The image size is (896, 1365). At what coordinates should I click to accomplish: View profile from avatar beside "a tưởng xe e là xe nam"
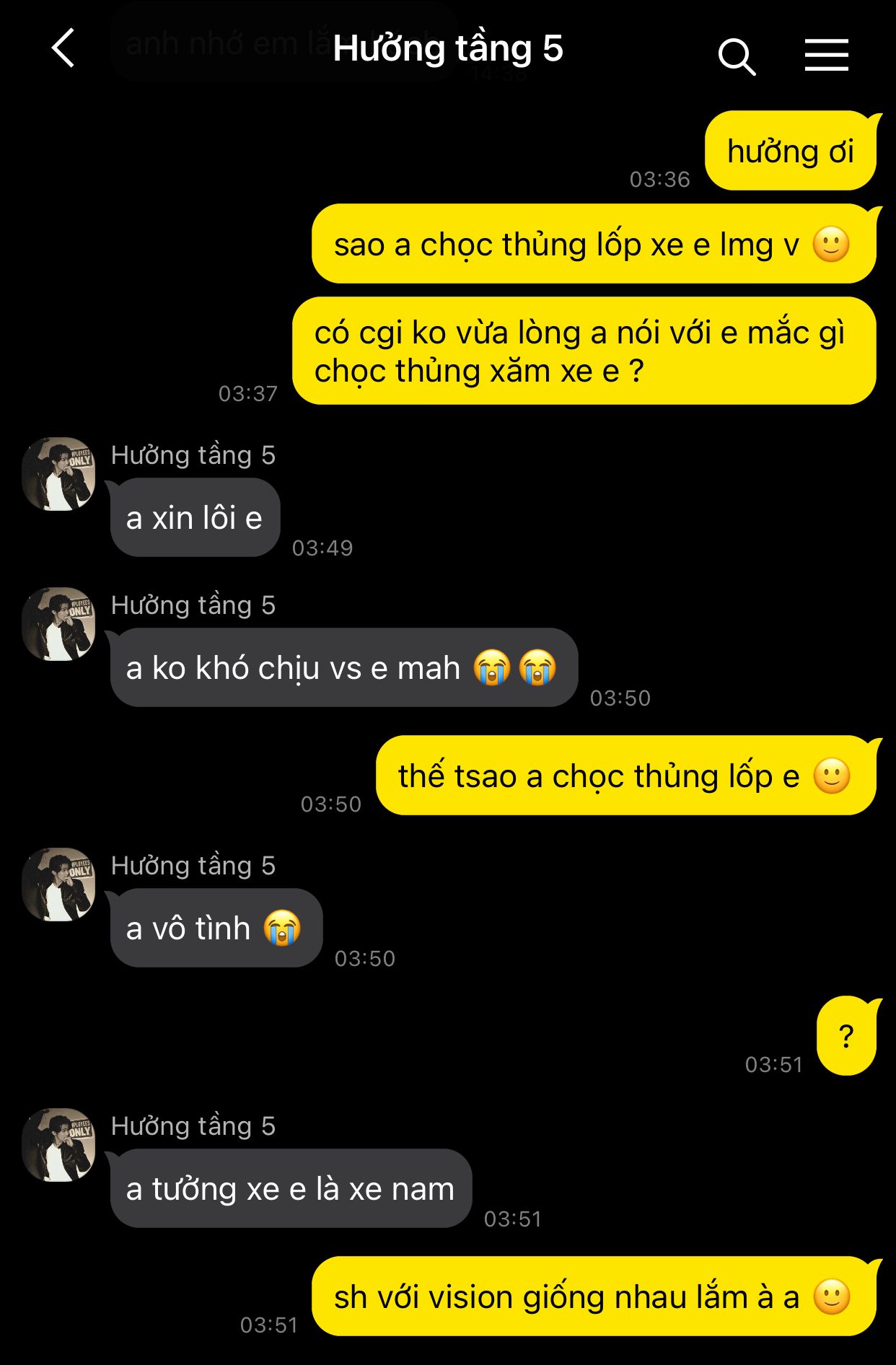click(59, 1145)
